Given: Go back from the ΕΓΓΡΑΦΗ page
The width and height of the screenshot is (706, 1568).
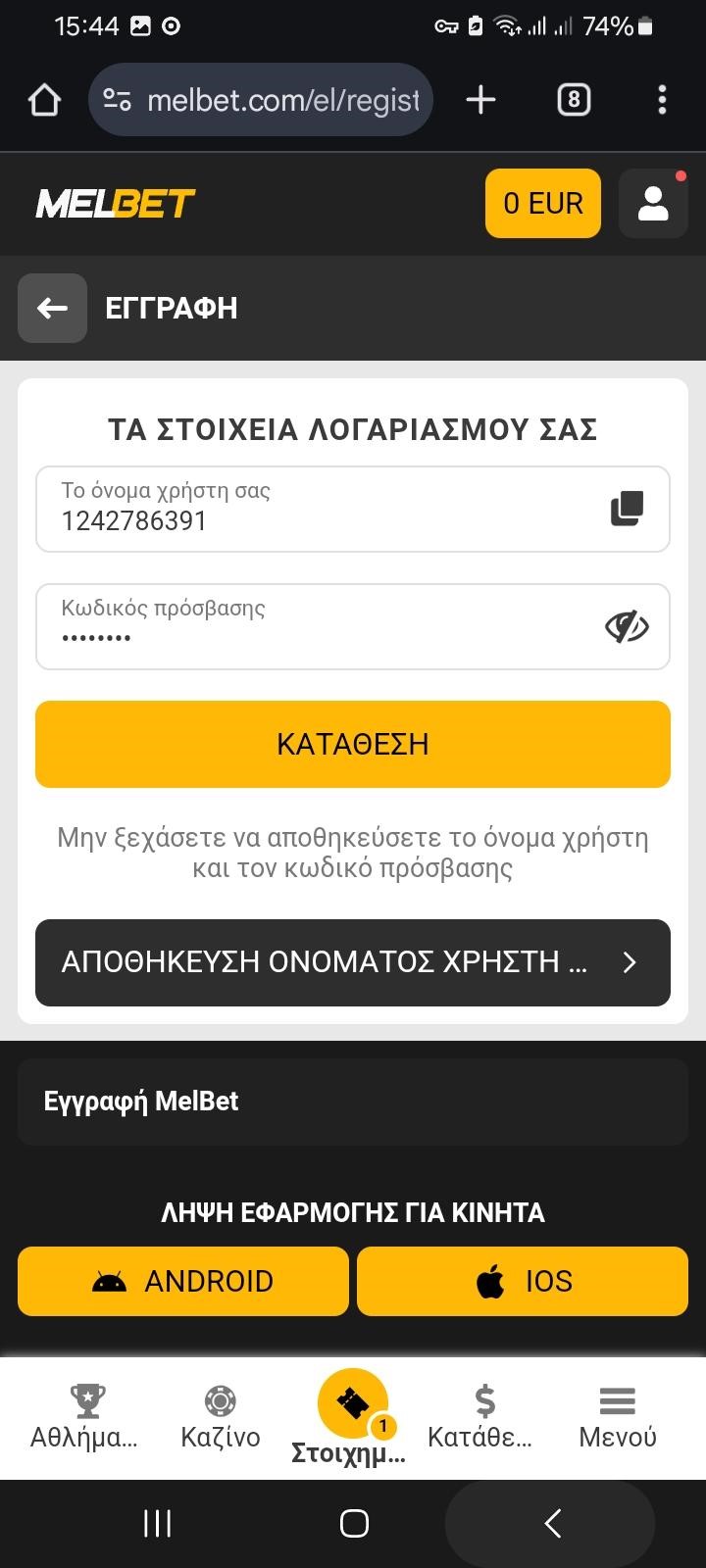Looking at the screenshot, I should (x=52, y=309).
